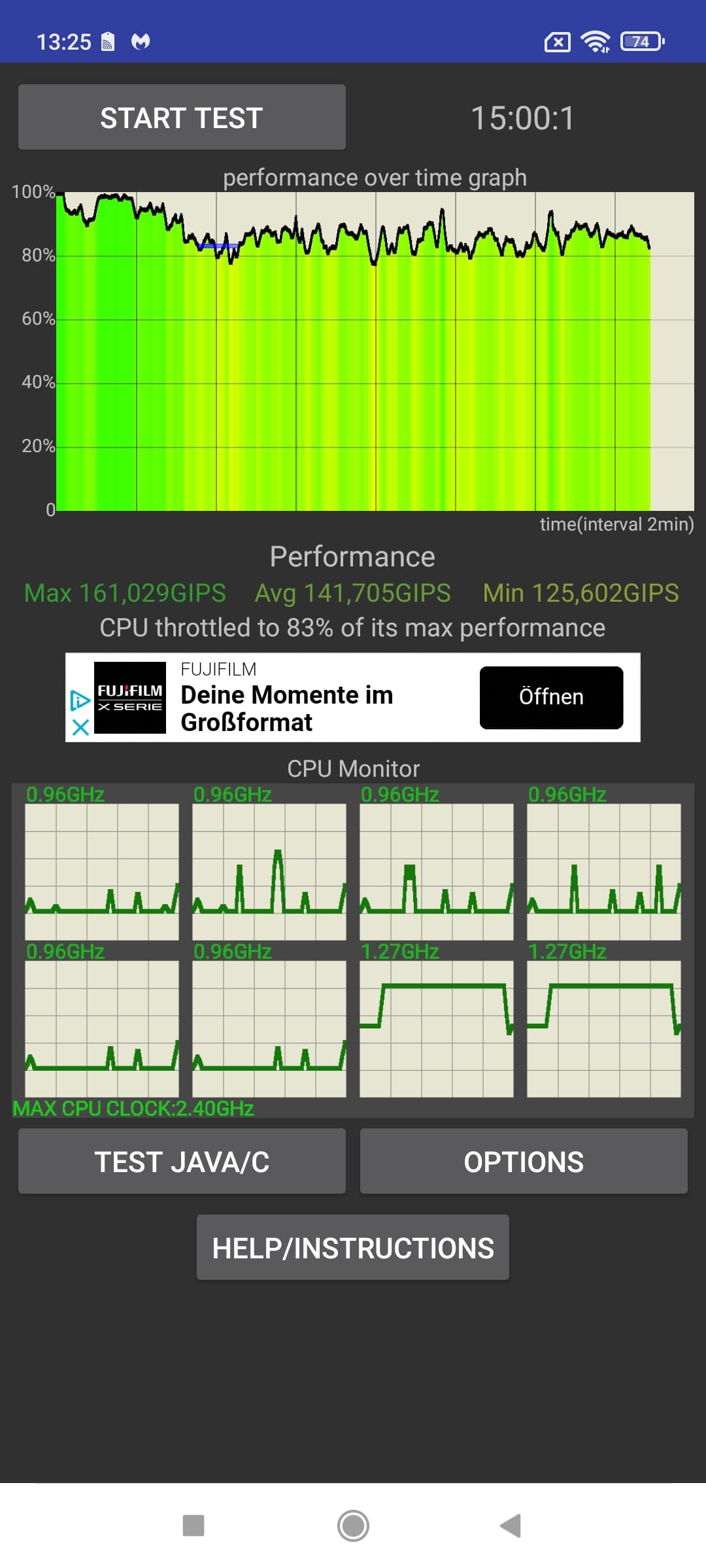Dismiss the Fujifilm ad with the X
The height and width of the screenshot is (1568, 706).
(80, 727)
